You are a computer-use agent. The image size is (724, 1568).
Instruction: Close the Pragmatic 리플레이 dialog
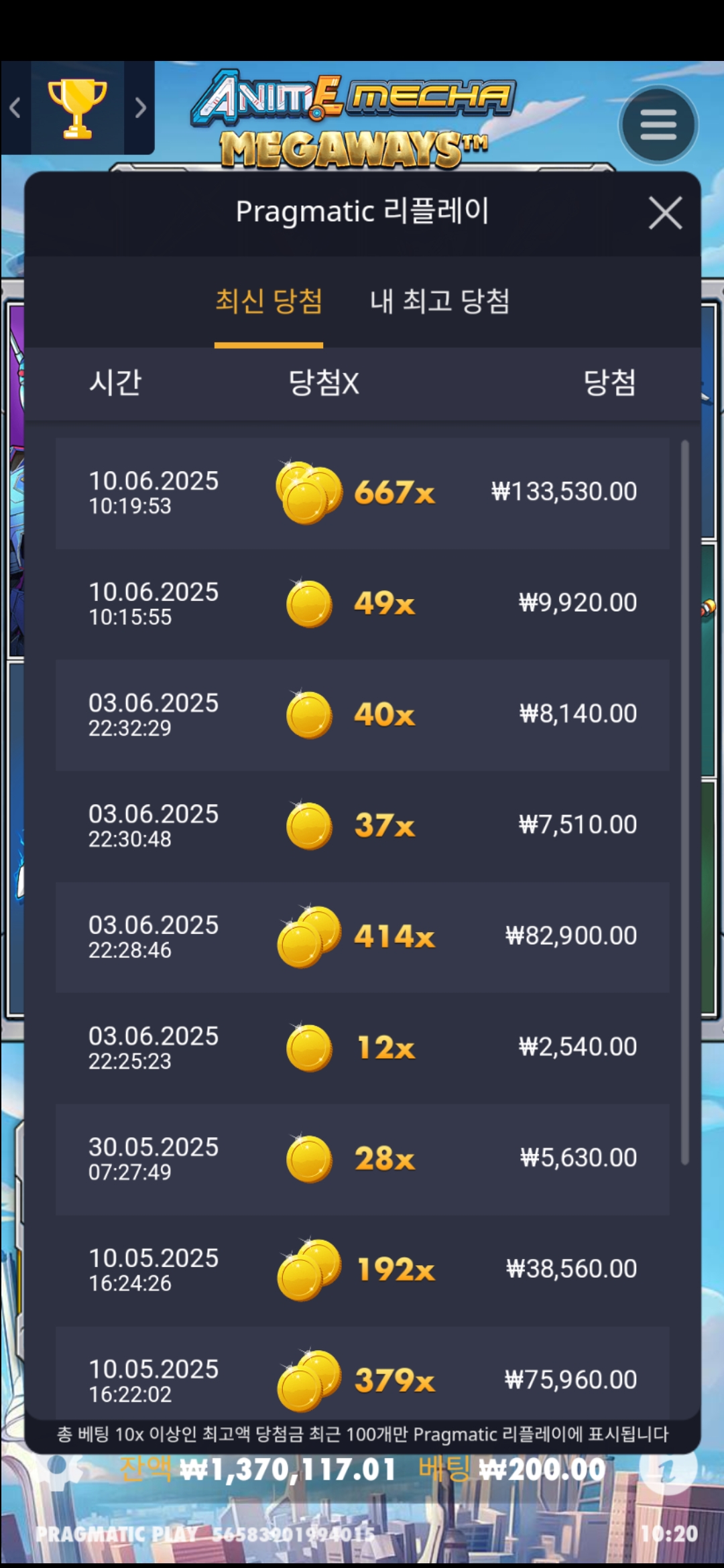pos(665,213)
